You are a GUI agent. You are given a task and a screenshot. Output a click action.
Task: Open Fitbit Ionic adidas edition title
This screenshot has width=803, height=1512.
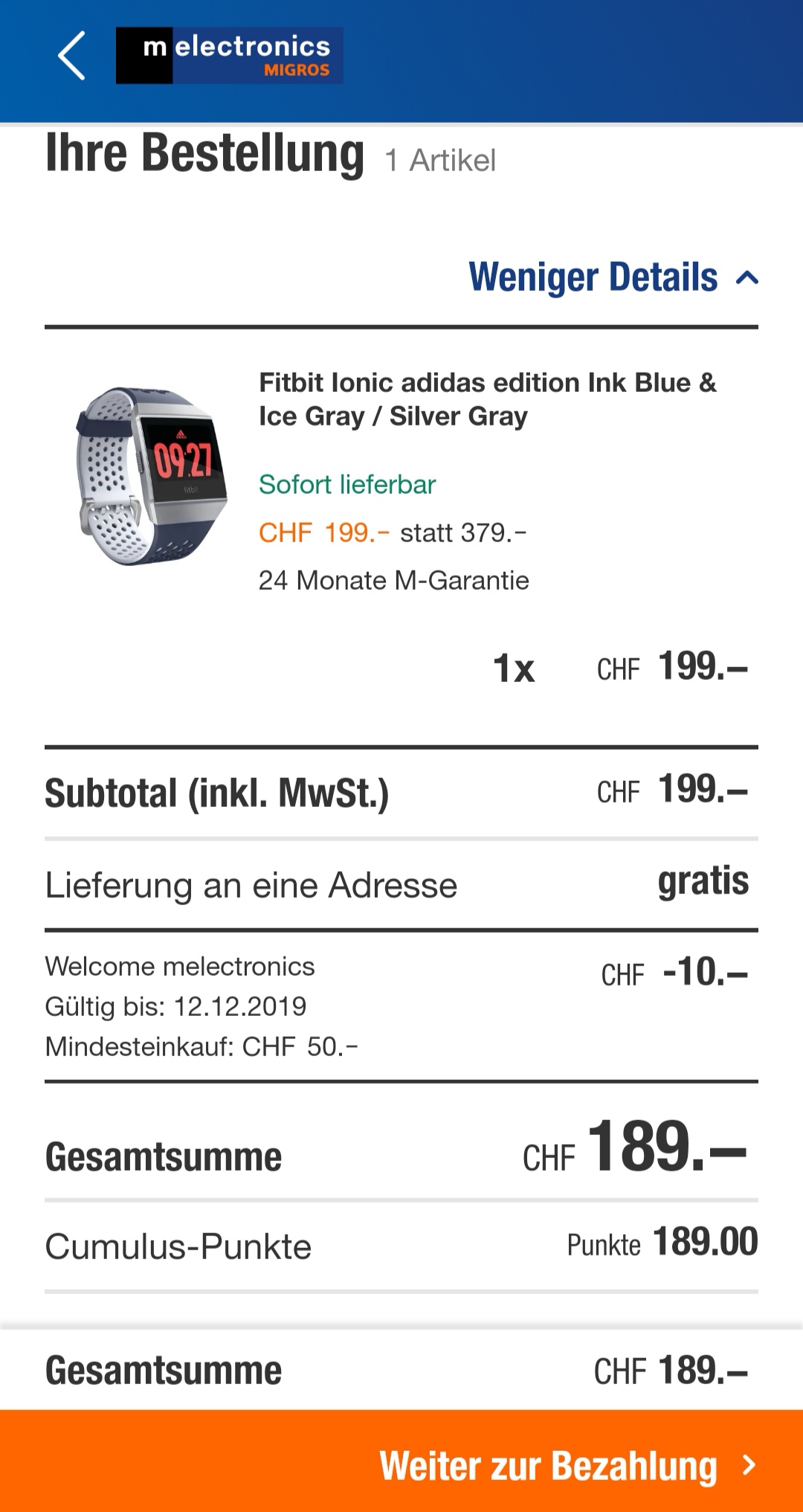tap(487, 399)
